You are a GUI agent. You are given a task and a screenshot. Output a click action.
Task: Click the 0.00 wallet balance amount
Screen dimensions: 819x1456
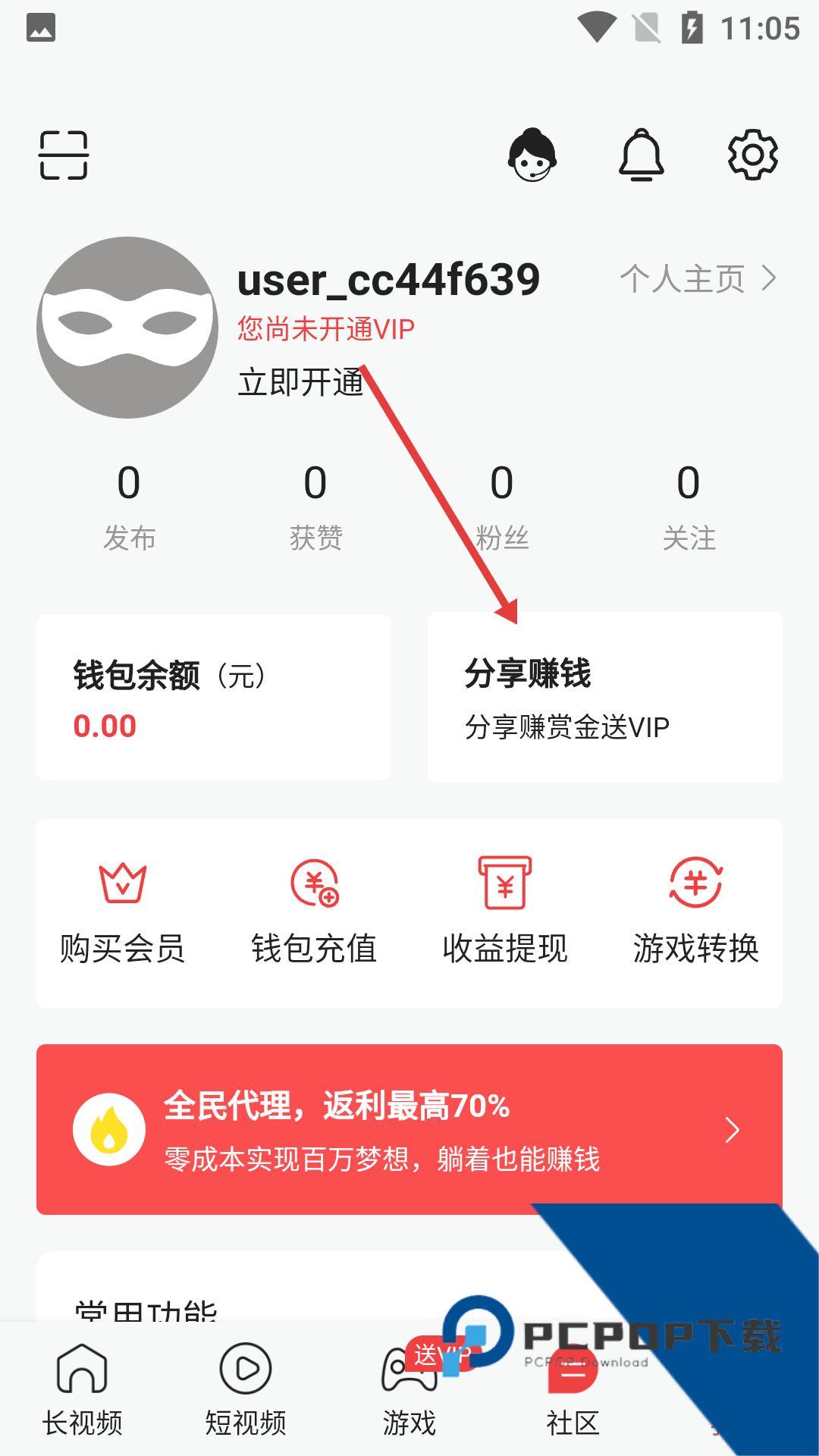point(104,726)
